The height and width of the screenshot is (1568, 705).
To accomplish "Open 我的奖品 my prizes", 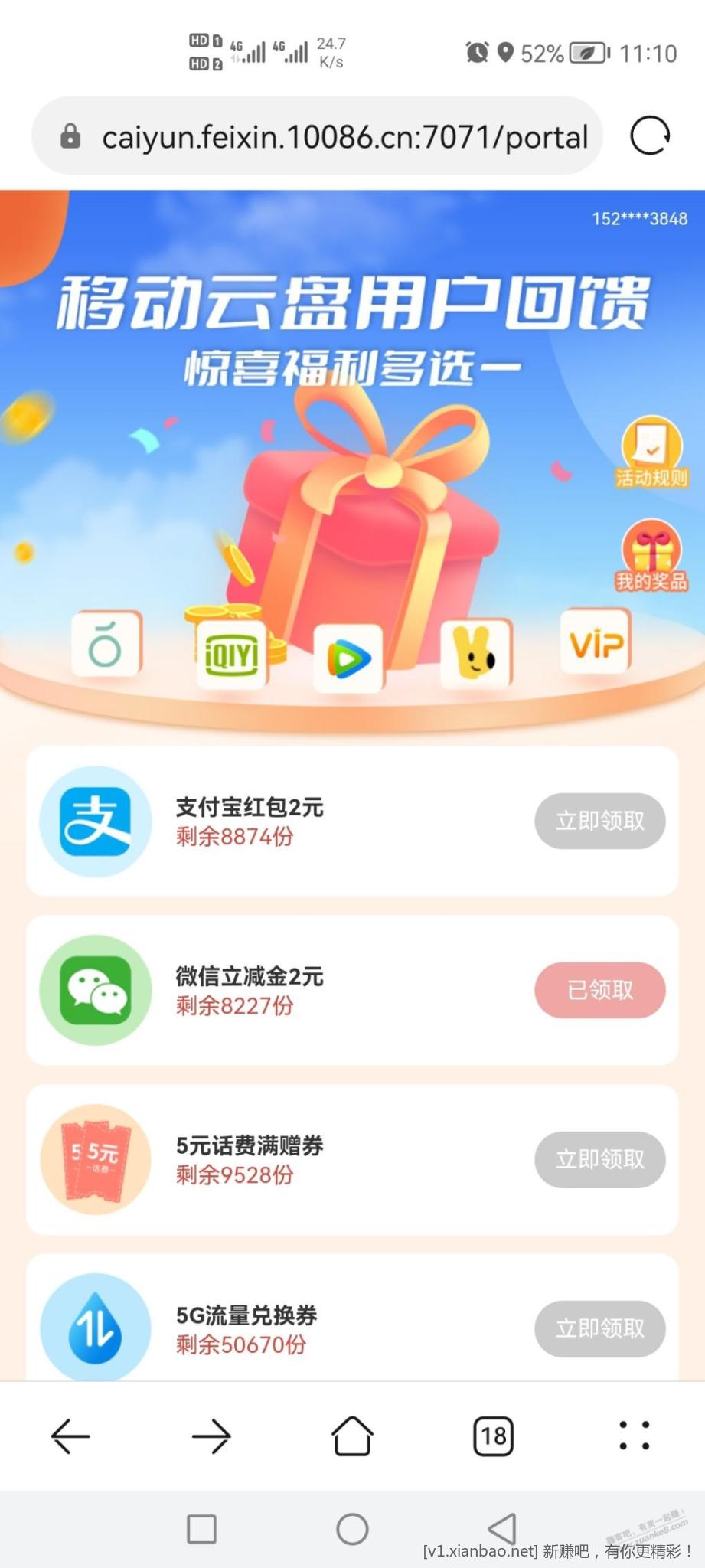I will [x=651, y=557].
